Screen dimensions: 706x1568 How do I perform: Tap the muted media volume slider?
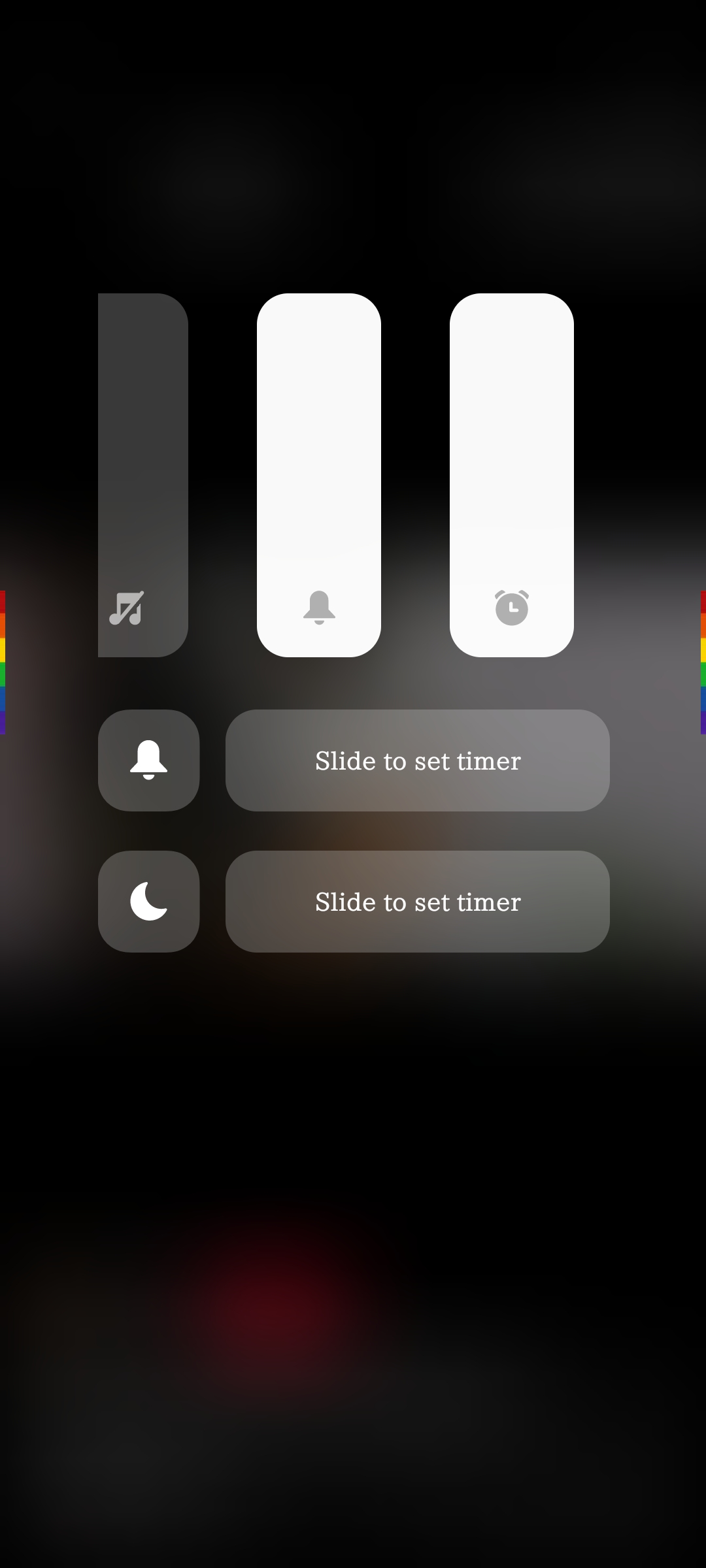coord(143,475)
